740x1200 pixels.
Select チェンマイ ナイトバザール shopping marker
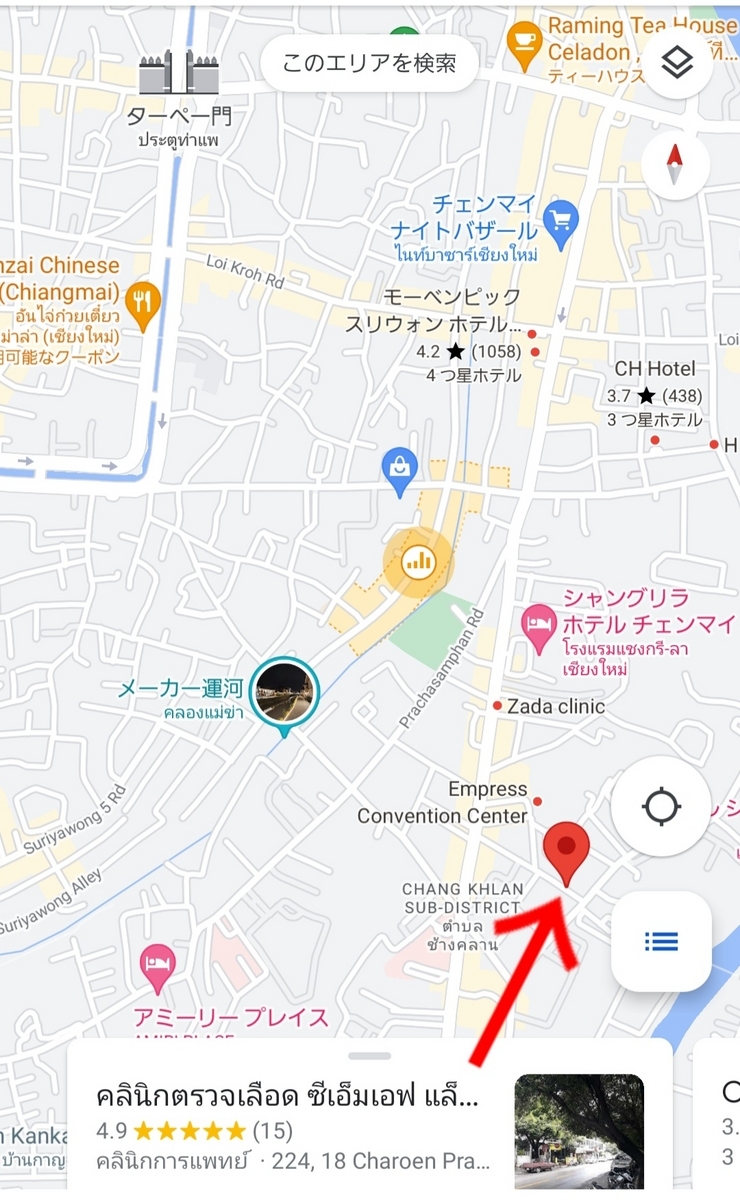pyautogui.click(x=561, y=219)
